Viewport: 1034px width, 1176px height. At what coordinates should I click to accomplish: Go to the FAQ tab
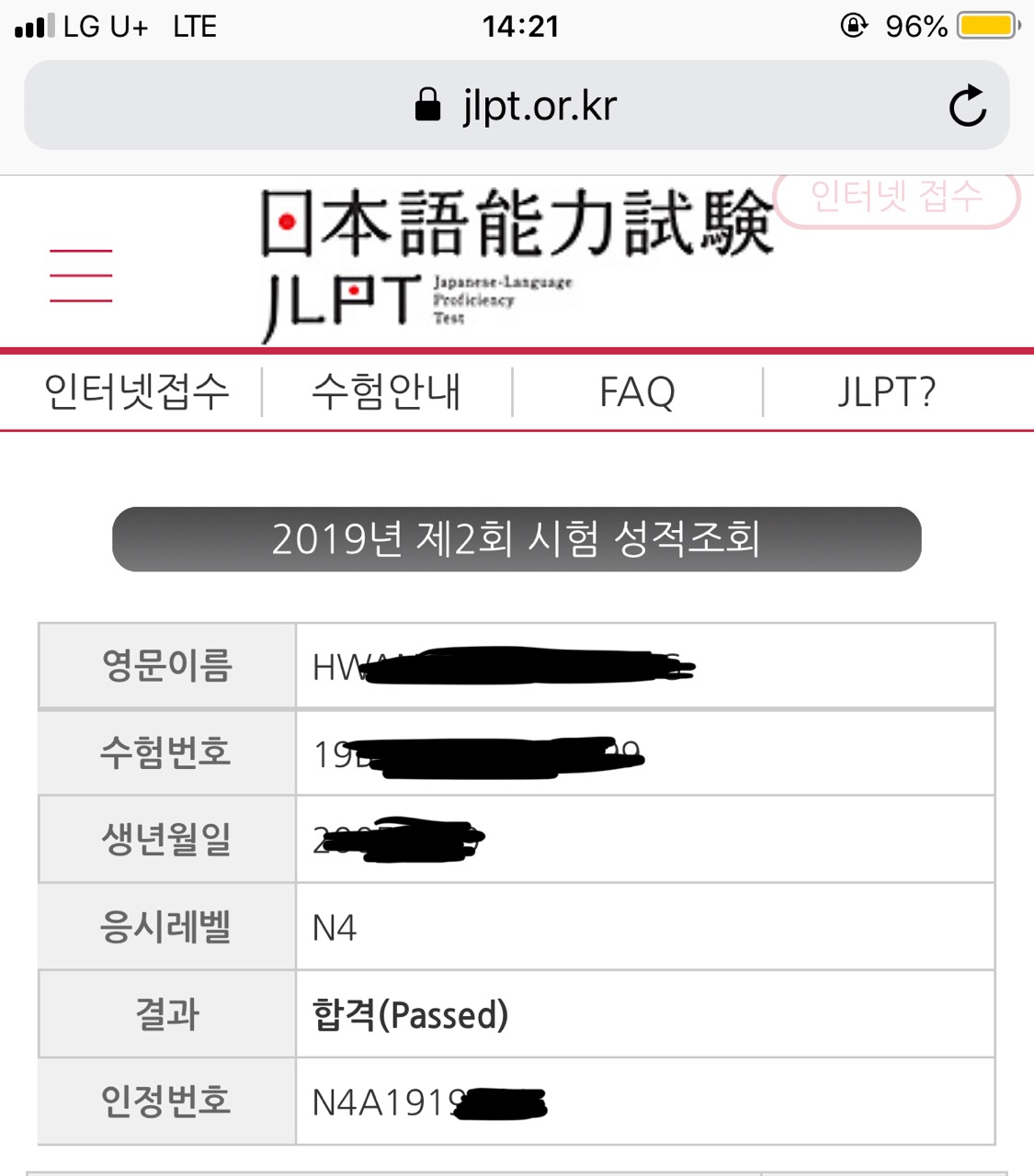637,392
